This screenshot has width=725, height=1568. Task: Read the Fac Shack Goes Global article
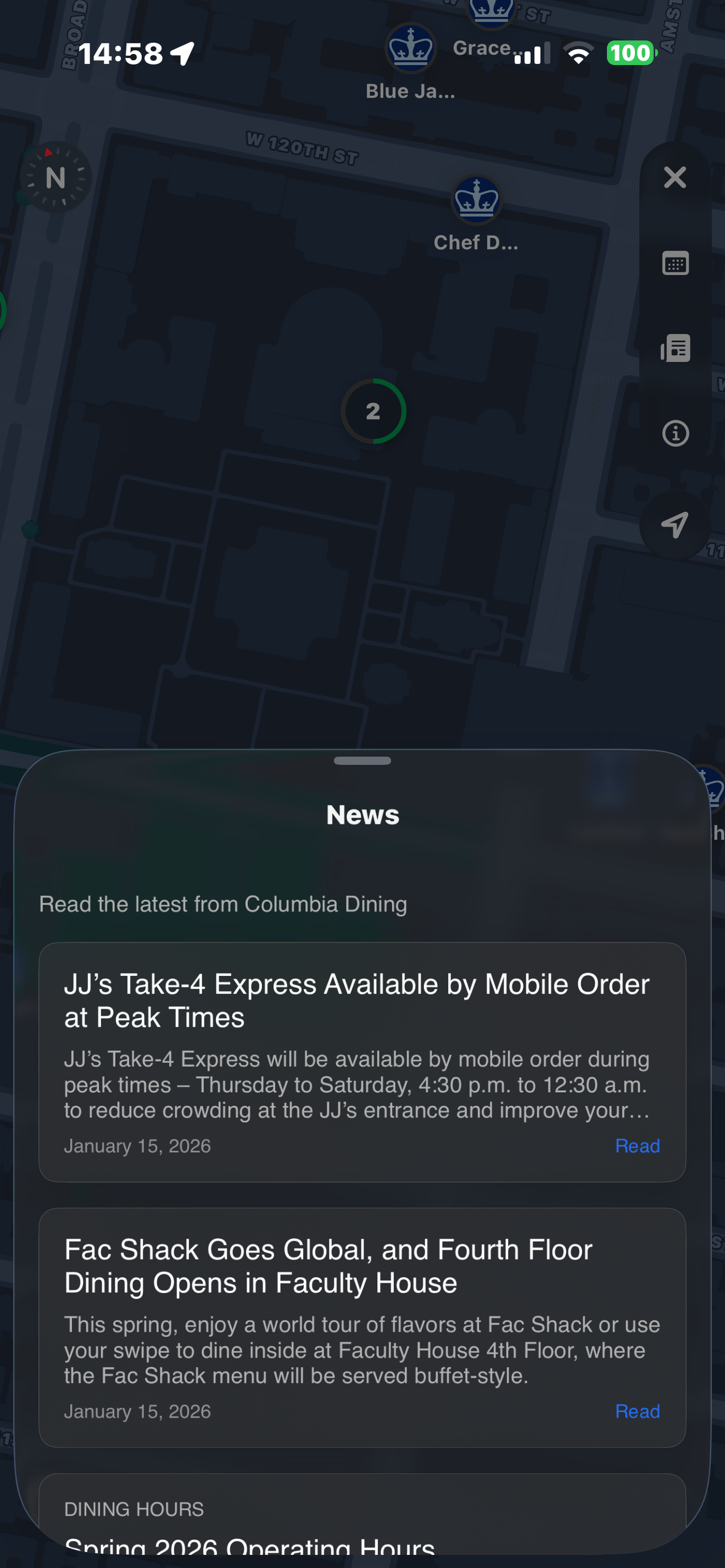point(637,1412)
